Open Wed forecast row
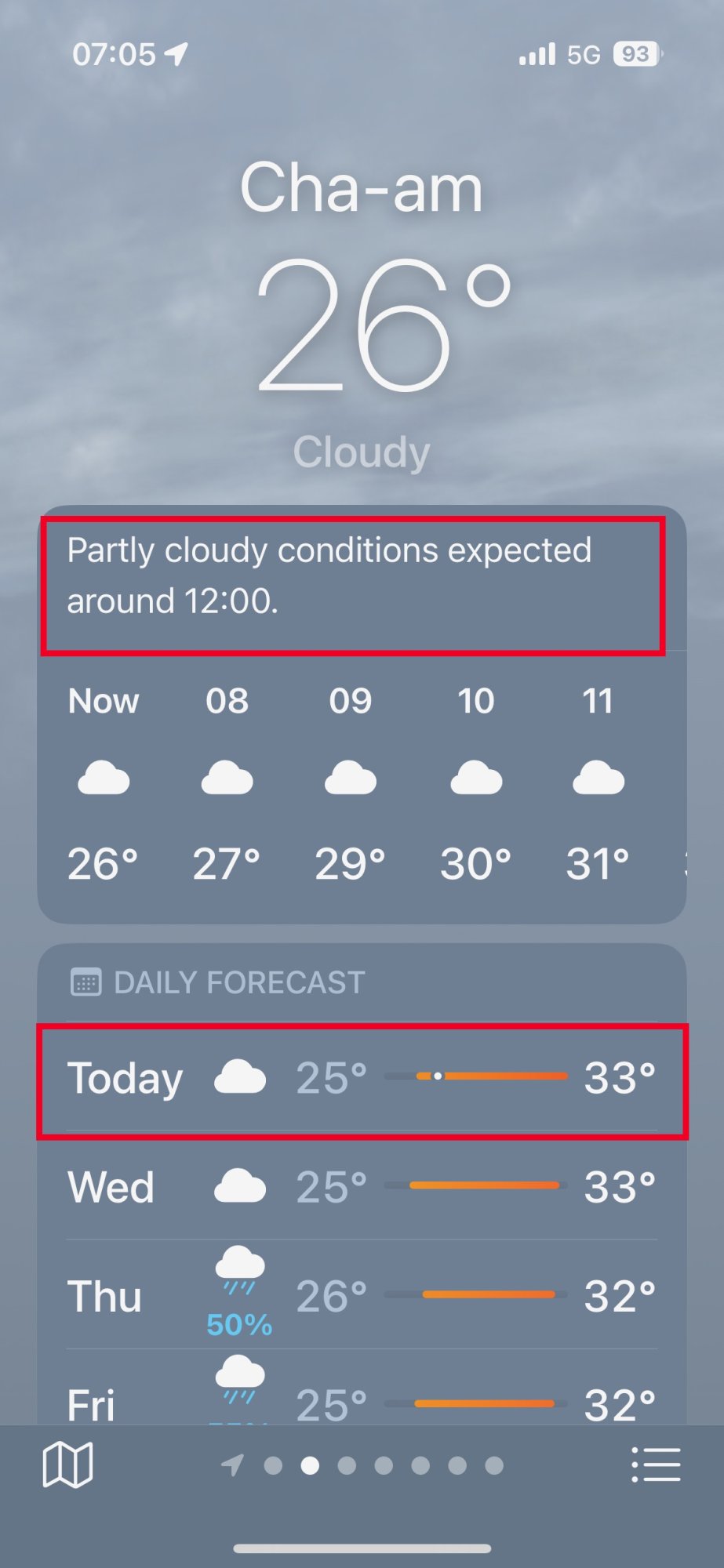Screen dimensions: 724x1568 point(362,1186)
